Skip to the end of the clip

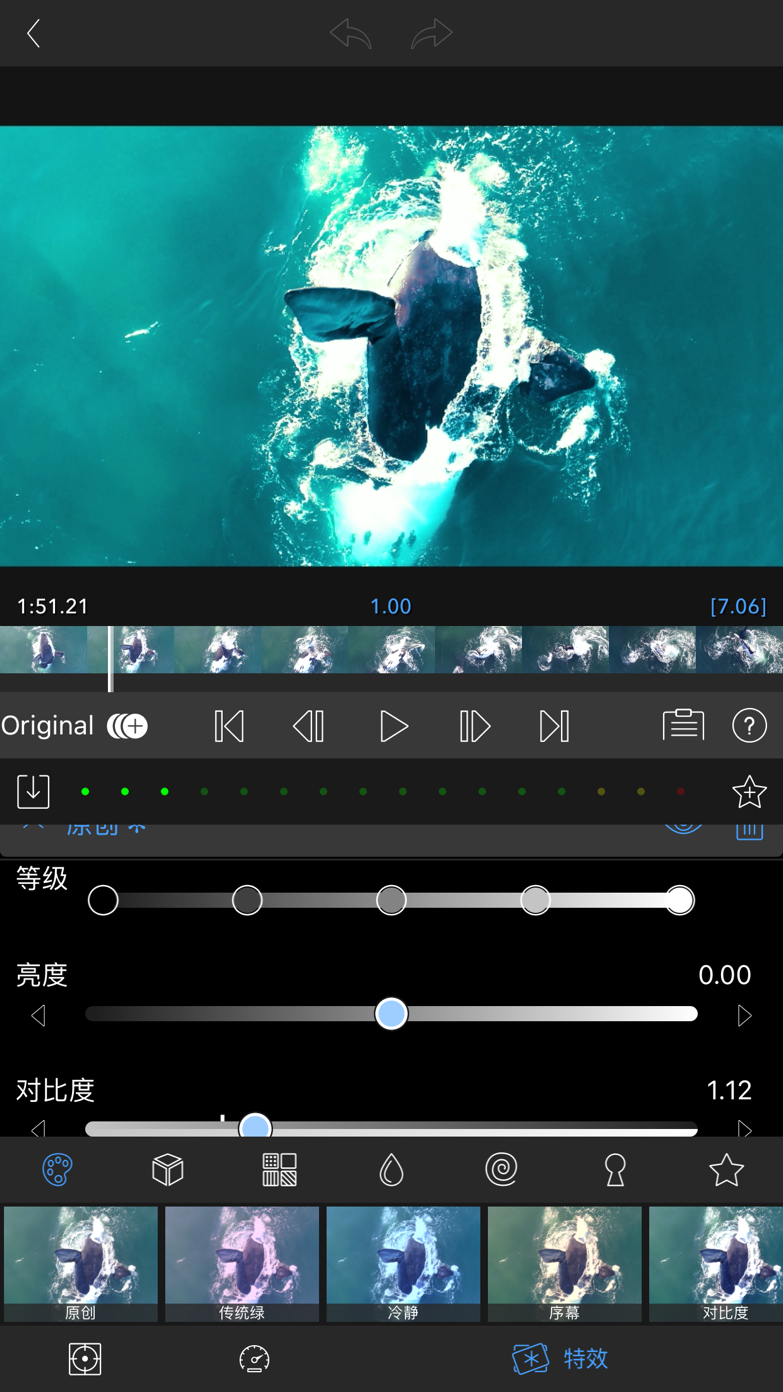pyautogui.click(x=554, y=726)
